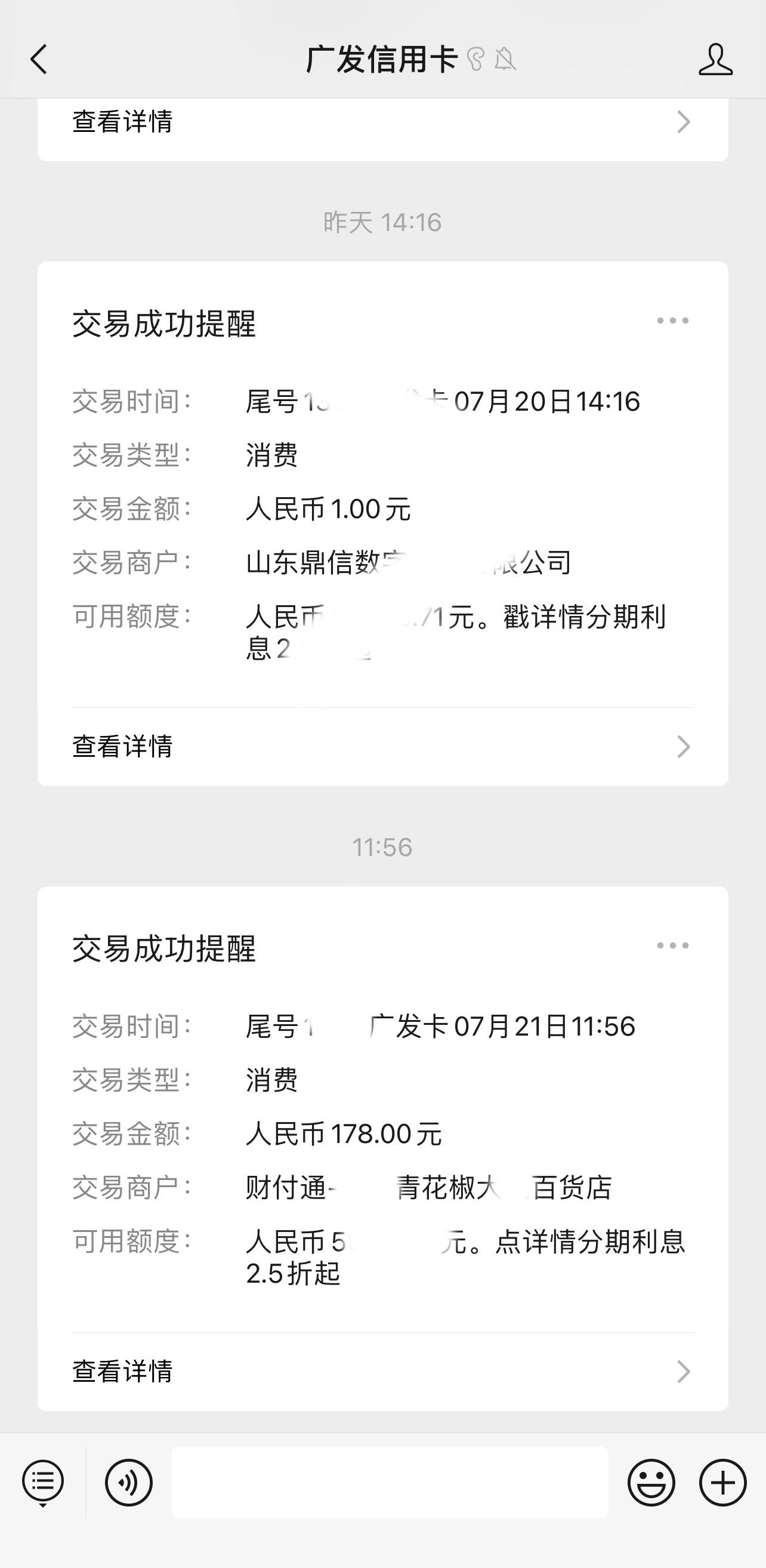Screen dimensions: 766x1568
Task: Open 查看详情 for the 178.00元 transaction
Action: (x=382, y=1372)
